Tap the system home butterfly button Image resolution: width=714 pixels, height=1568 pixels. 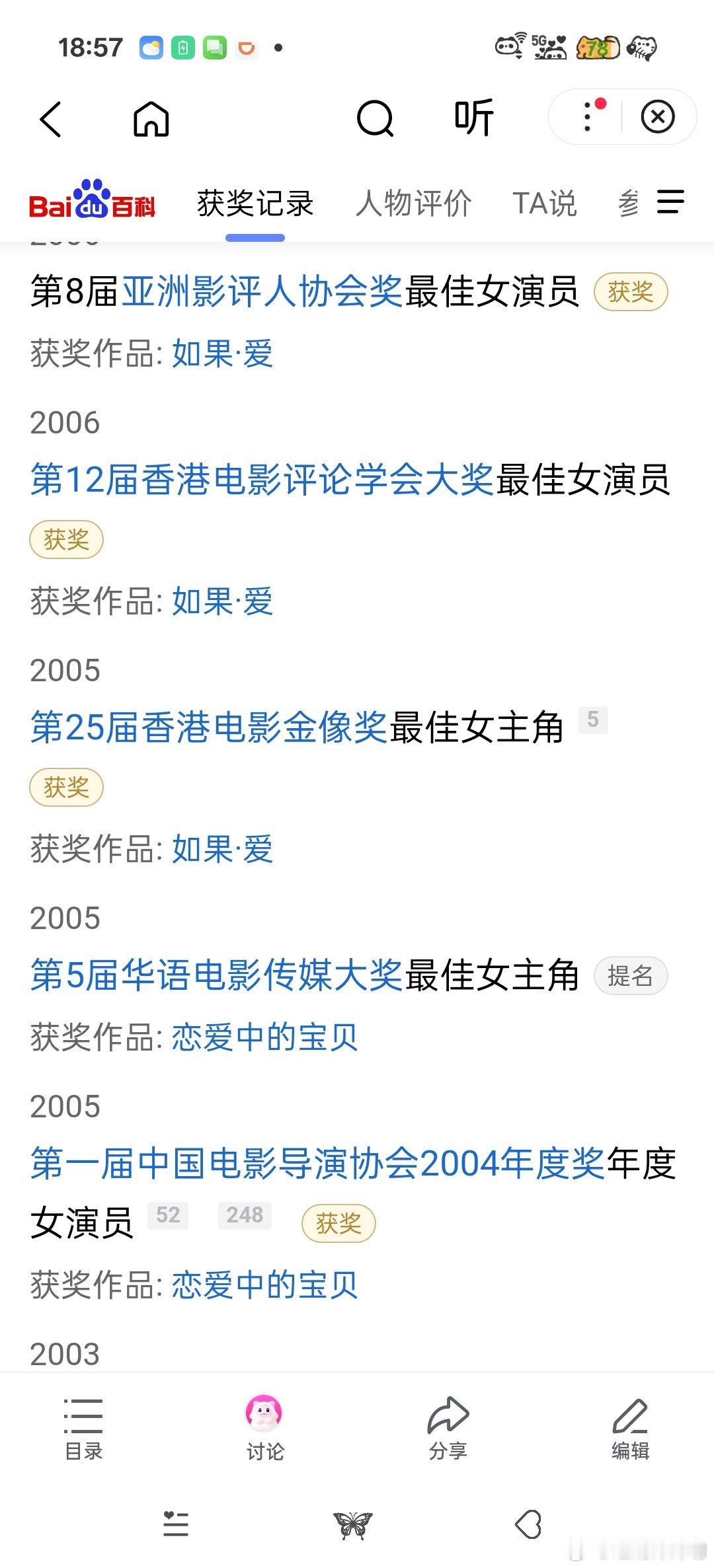point(352,1525)
